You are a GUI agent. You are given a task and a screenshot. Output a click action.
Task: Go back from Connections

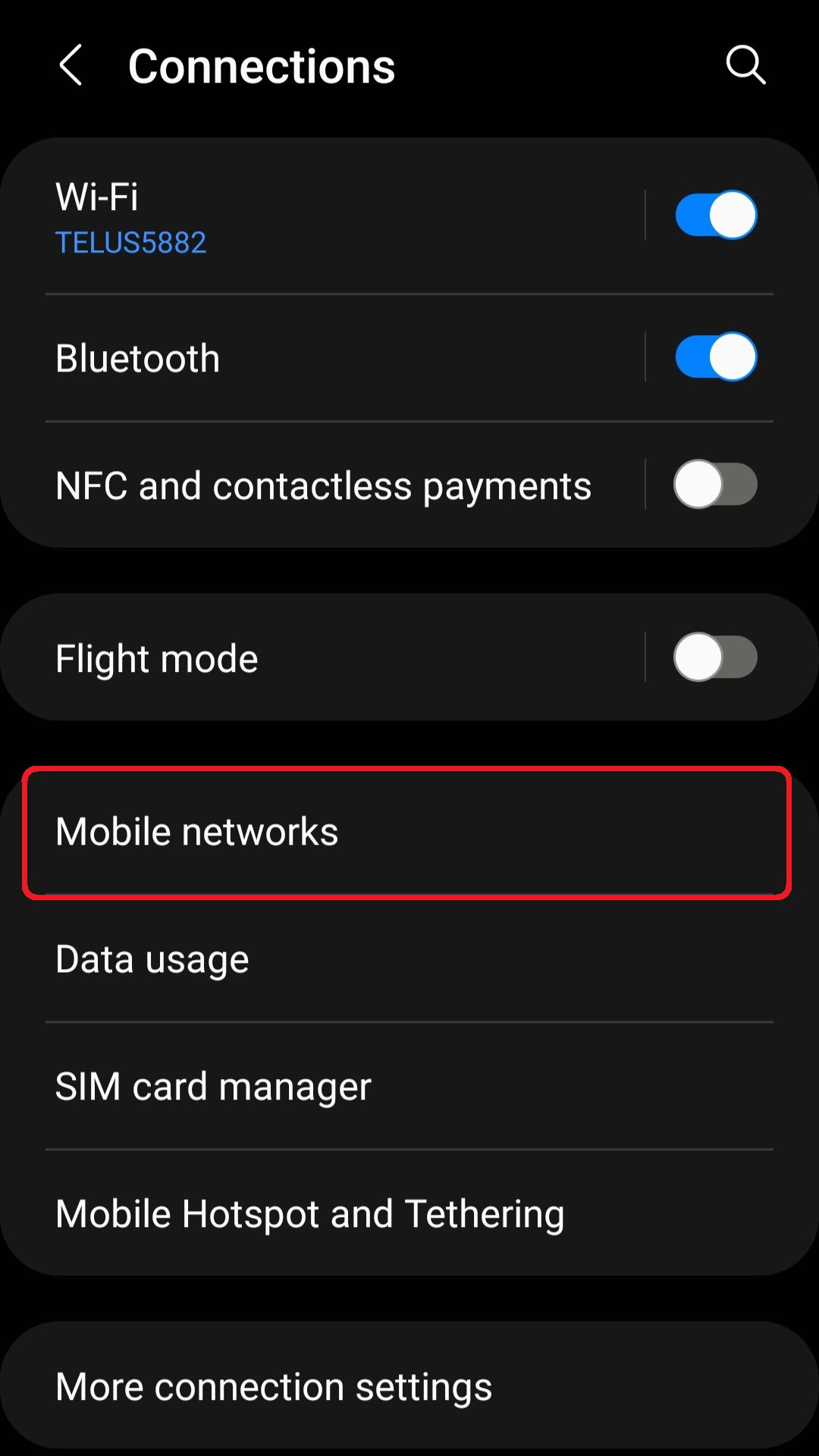(71, 65)
